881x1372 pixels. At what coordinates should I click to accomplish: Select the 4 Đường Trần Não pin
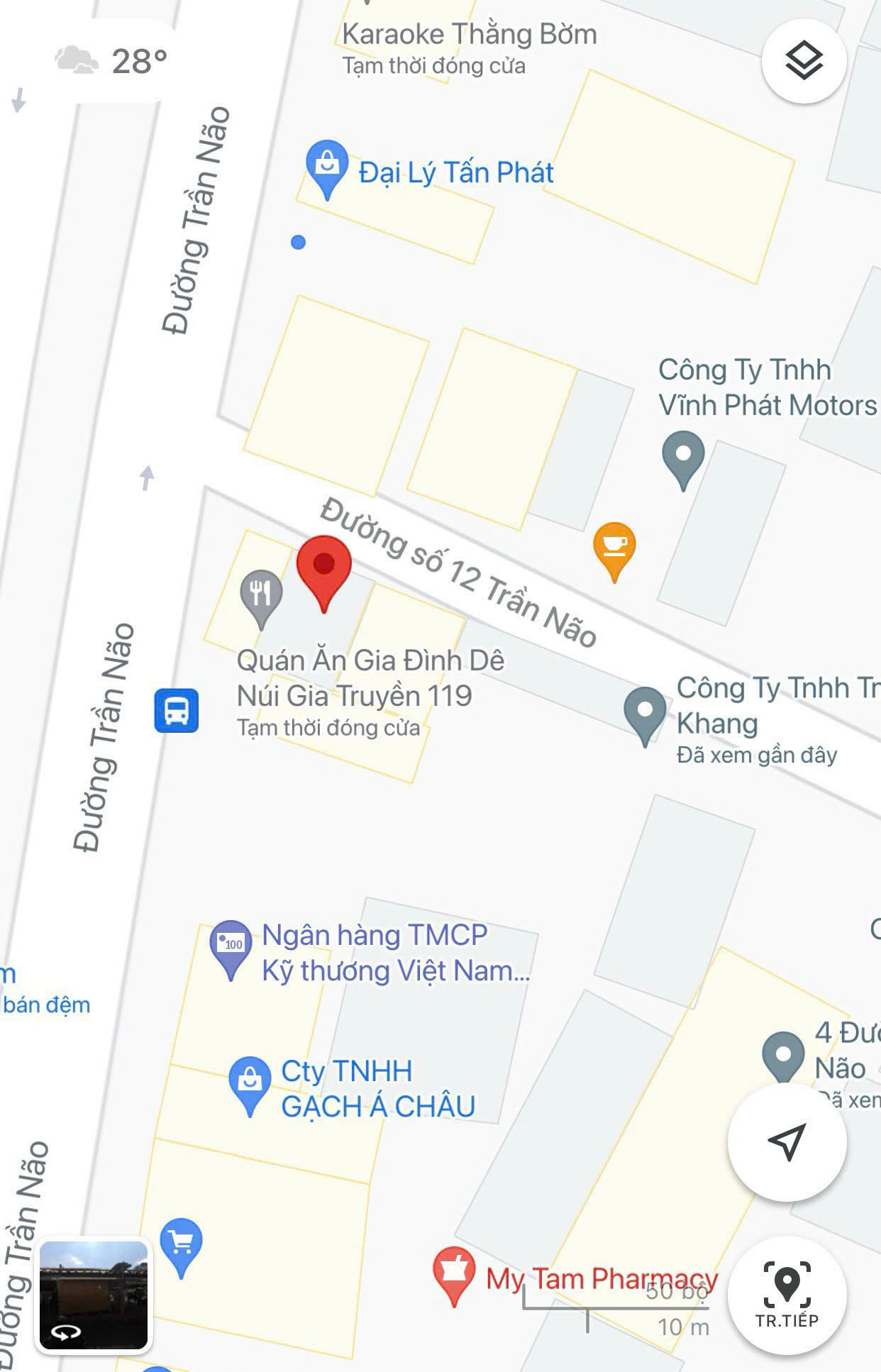point(783,1056)
